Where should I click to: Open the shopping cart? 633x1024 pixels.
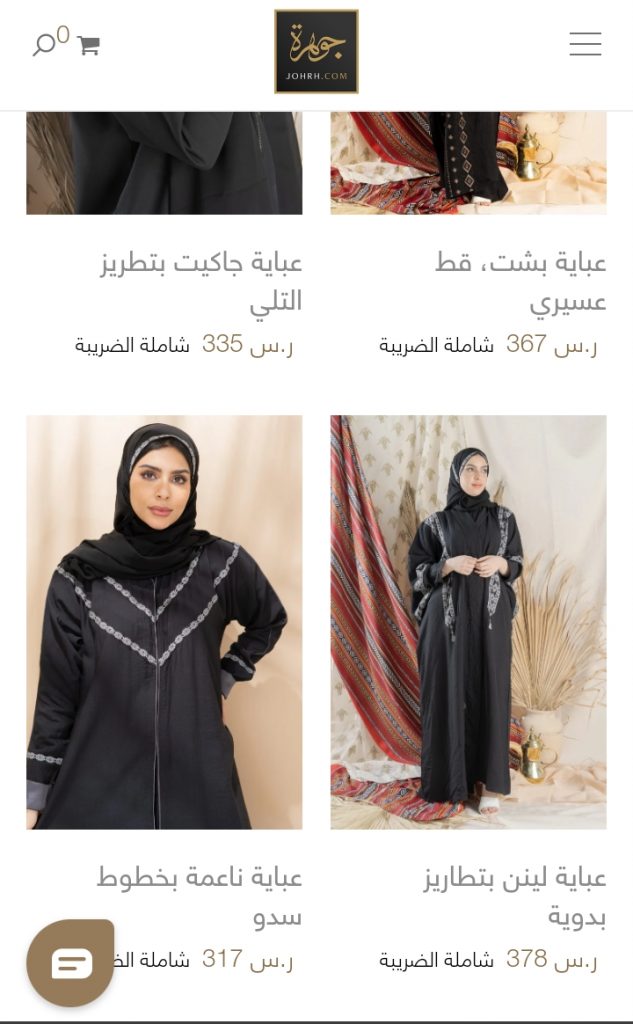(x=88, y=45)
